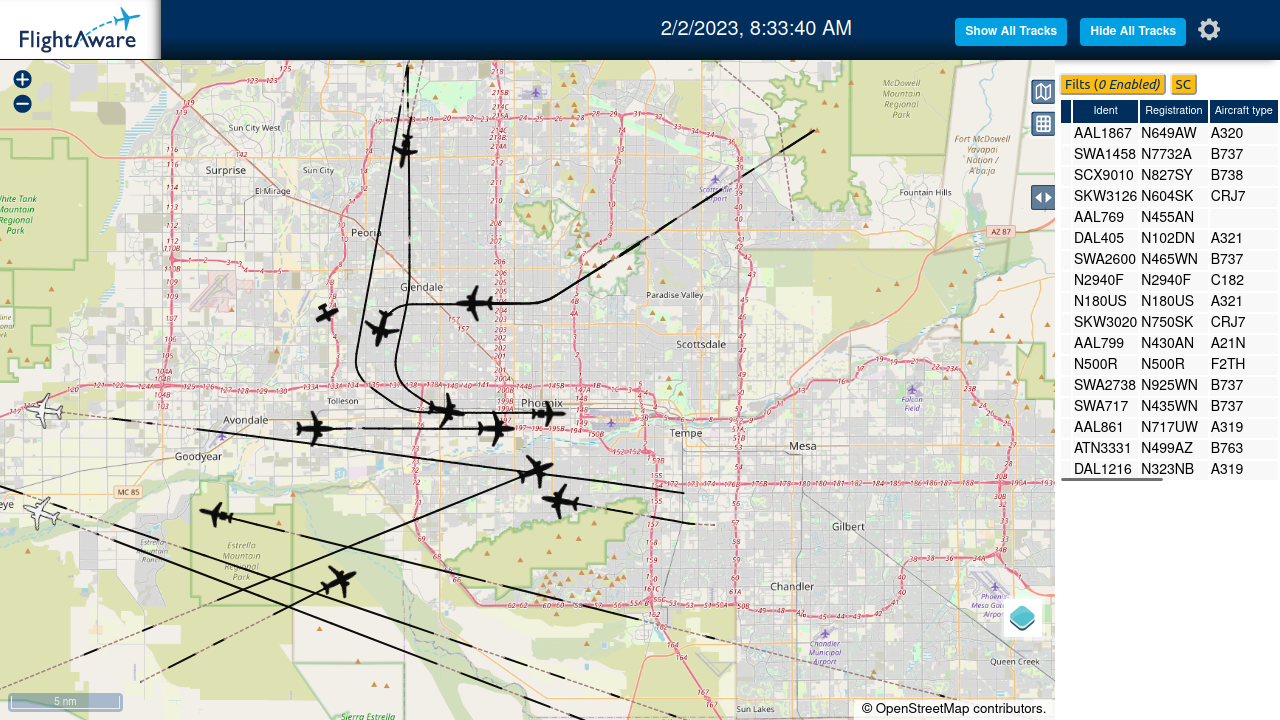This screenshot has height=720, width=1280.
Task: Hide all flight tracks
Action: tap(1132, 31)
